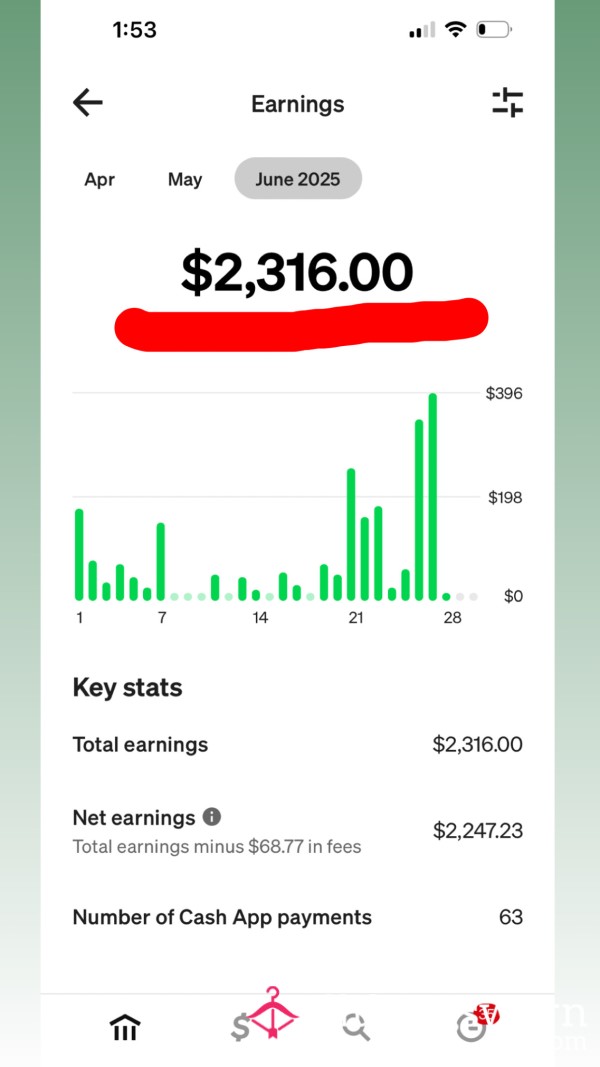The image size is (600, 1067).
Task: Select the June 2025 chip
Action: click(x=298, y=179)
